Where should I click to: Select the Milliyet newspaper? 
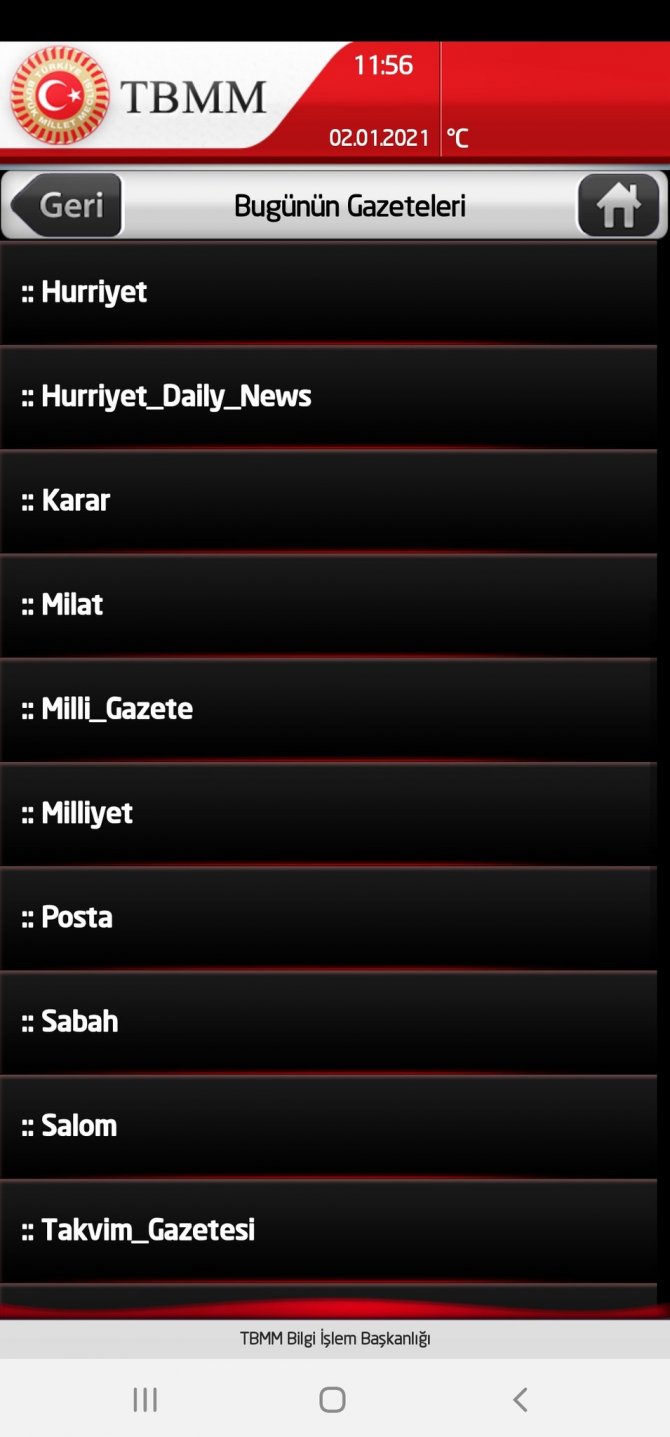coord(328,813)
